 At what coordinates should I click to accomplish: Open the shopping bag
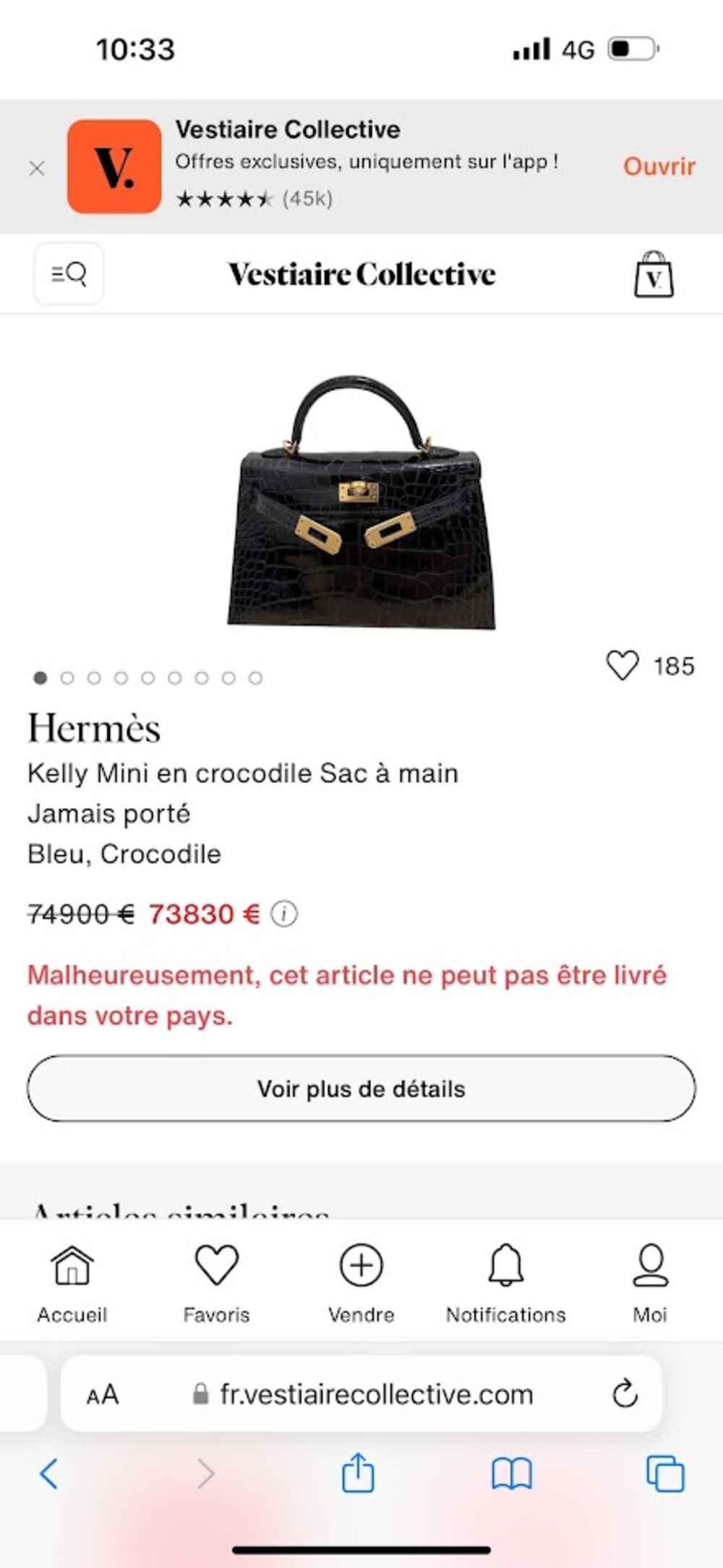coord(654,275)
